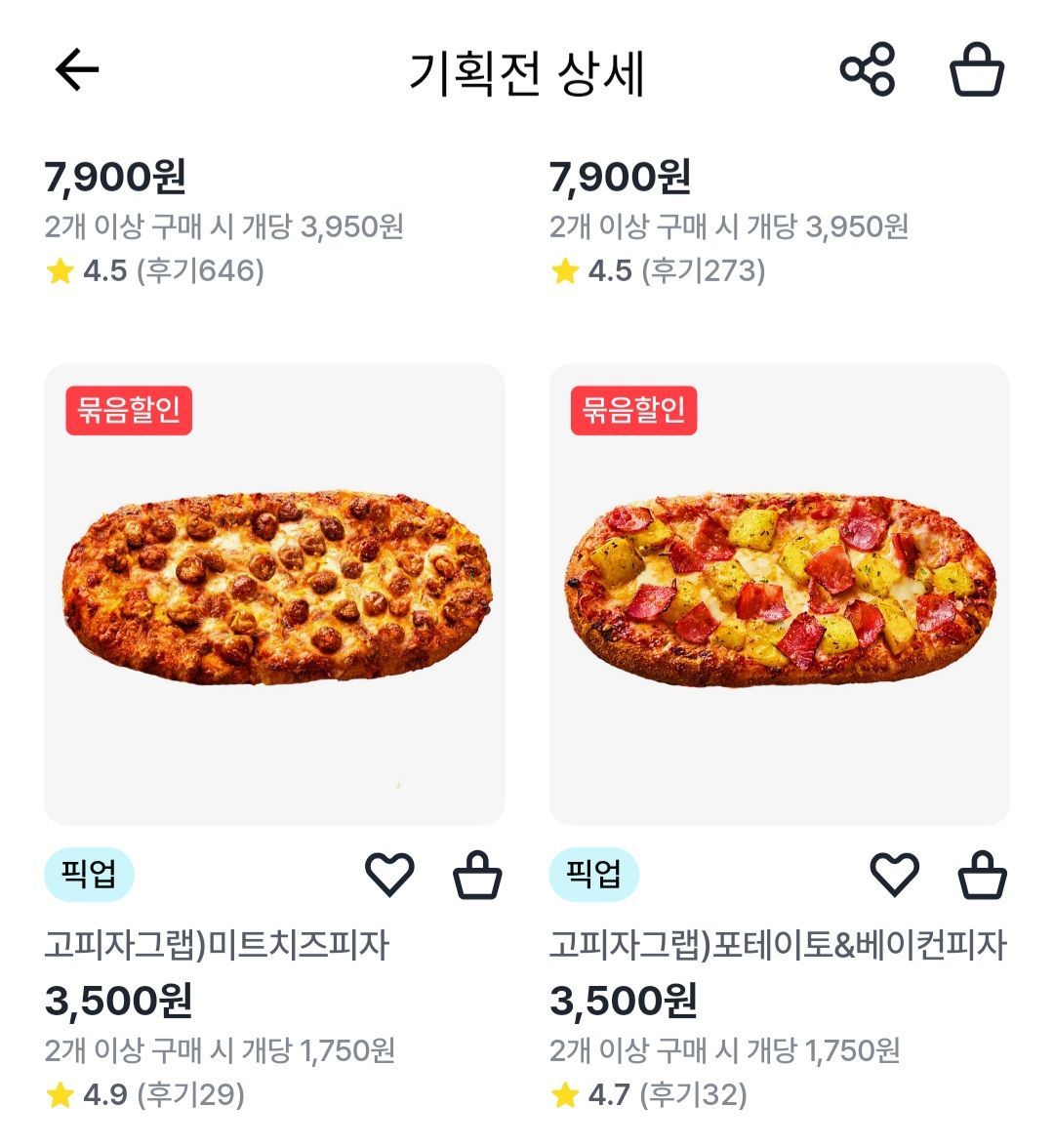Open the 포테이토&베이컨피자 product image

coord(779,594)
